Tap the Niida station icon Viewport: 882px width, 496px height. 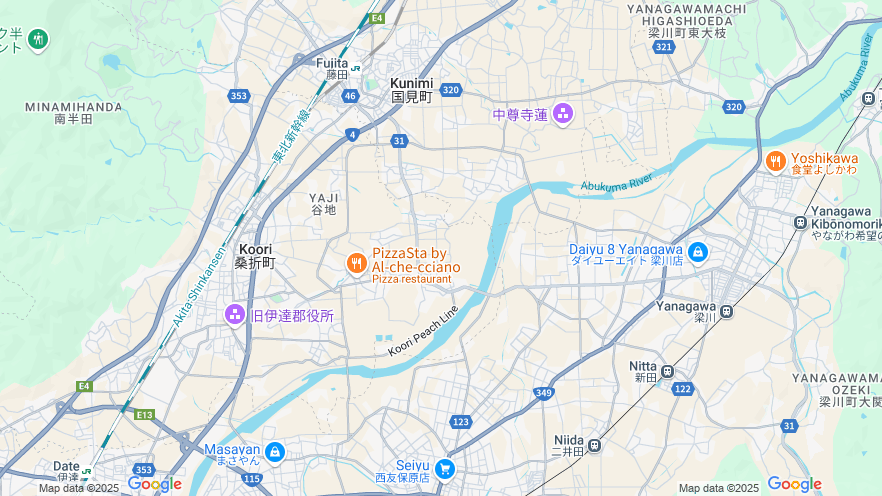point(594,445)
